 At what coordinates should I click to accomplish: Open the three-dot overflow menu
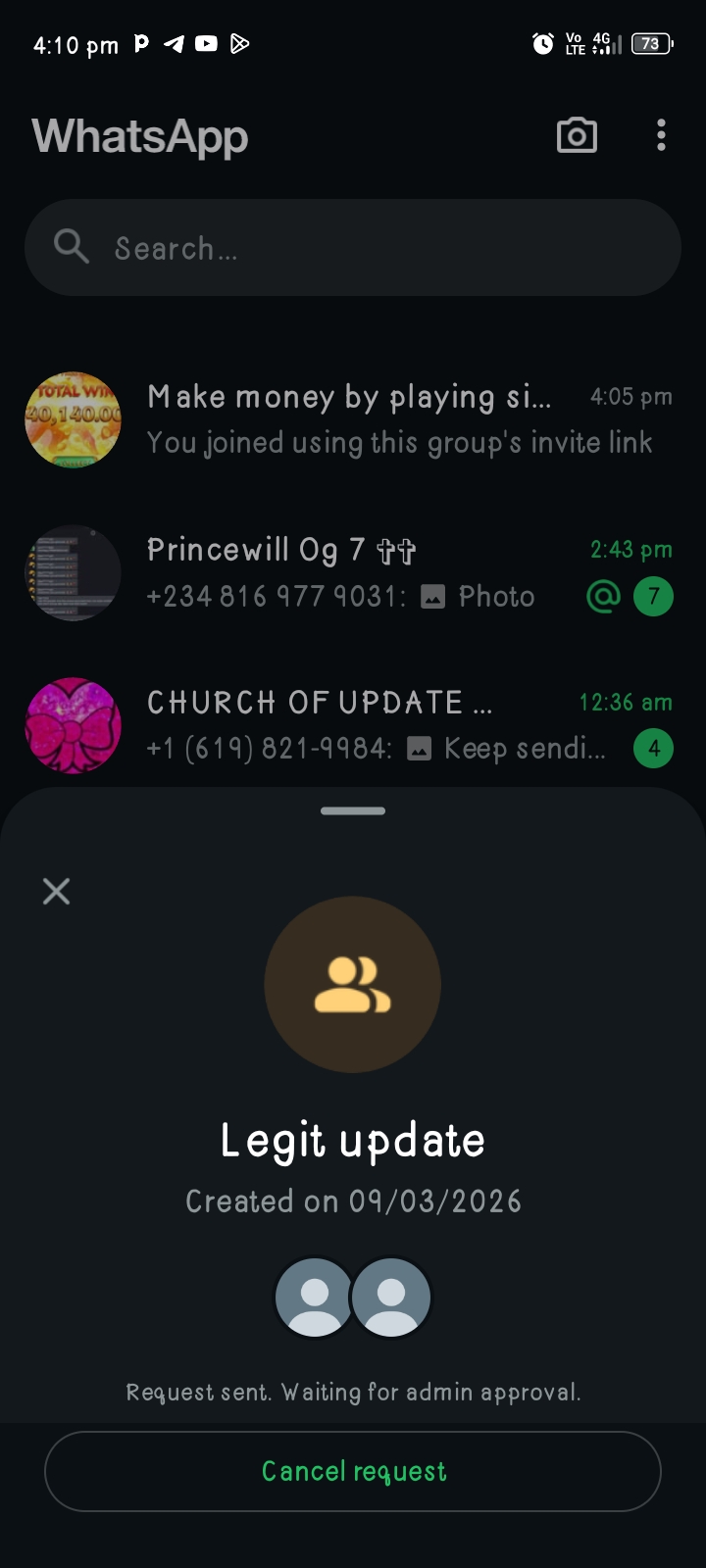point(662,135)
